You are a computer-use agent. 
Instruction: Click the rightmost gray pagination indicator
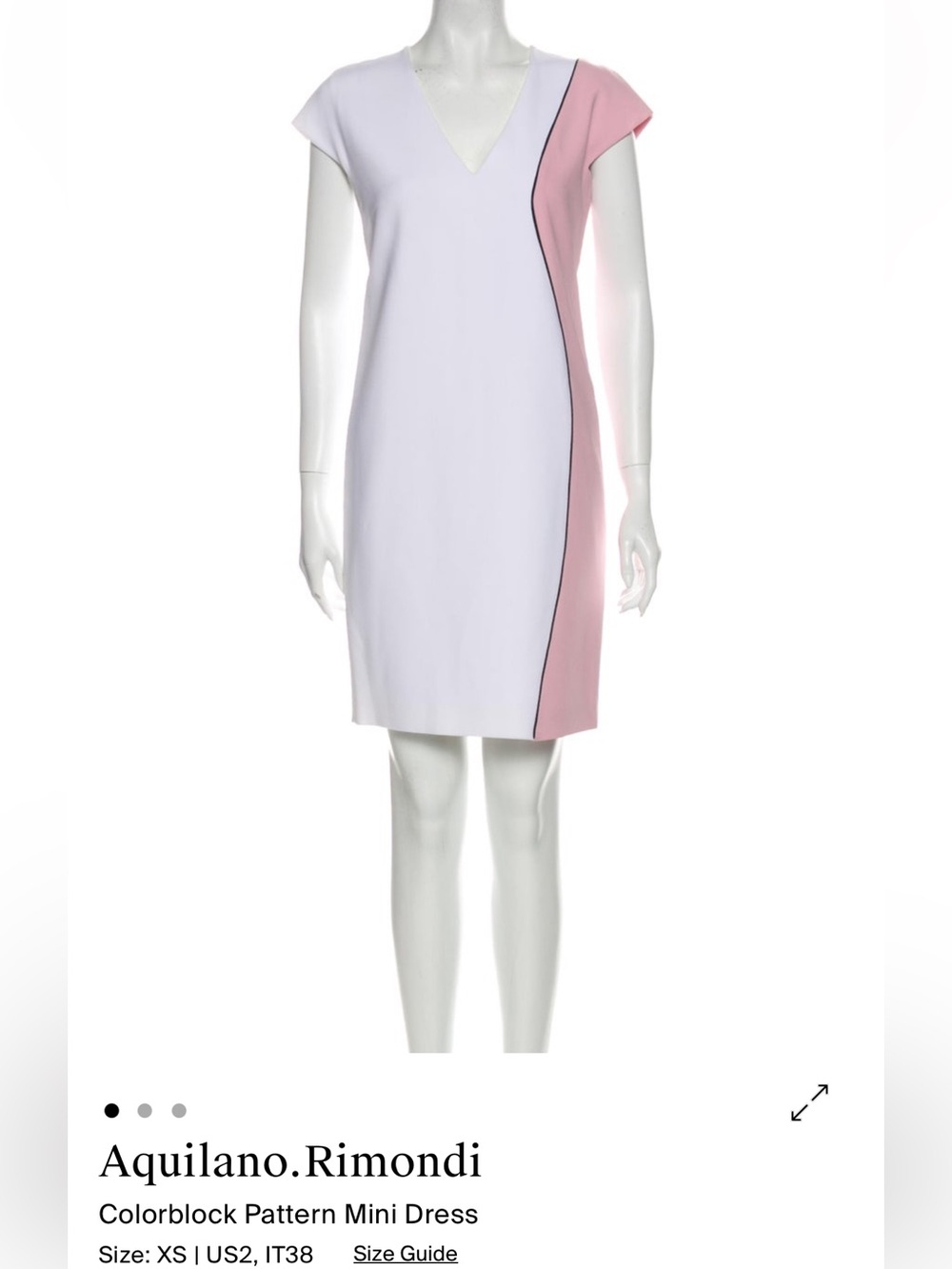tap(178, 1110)
